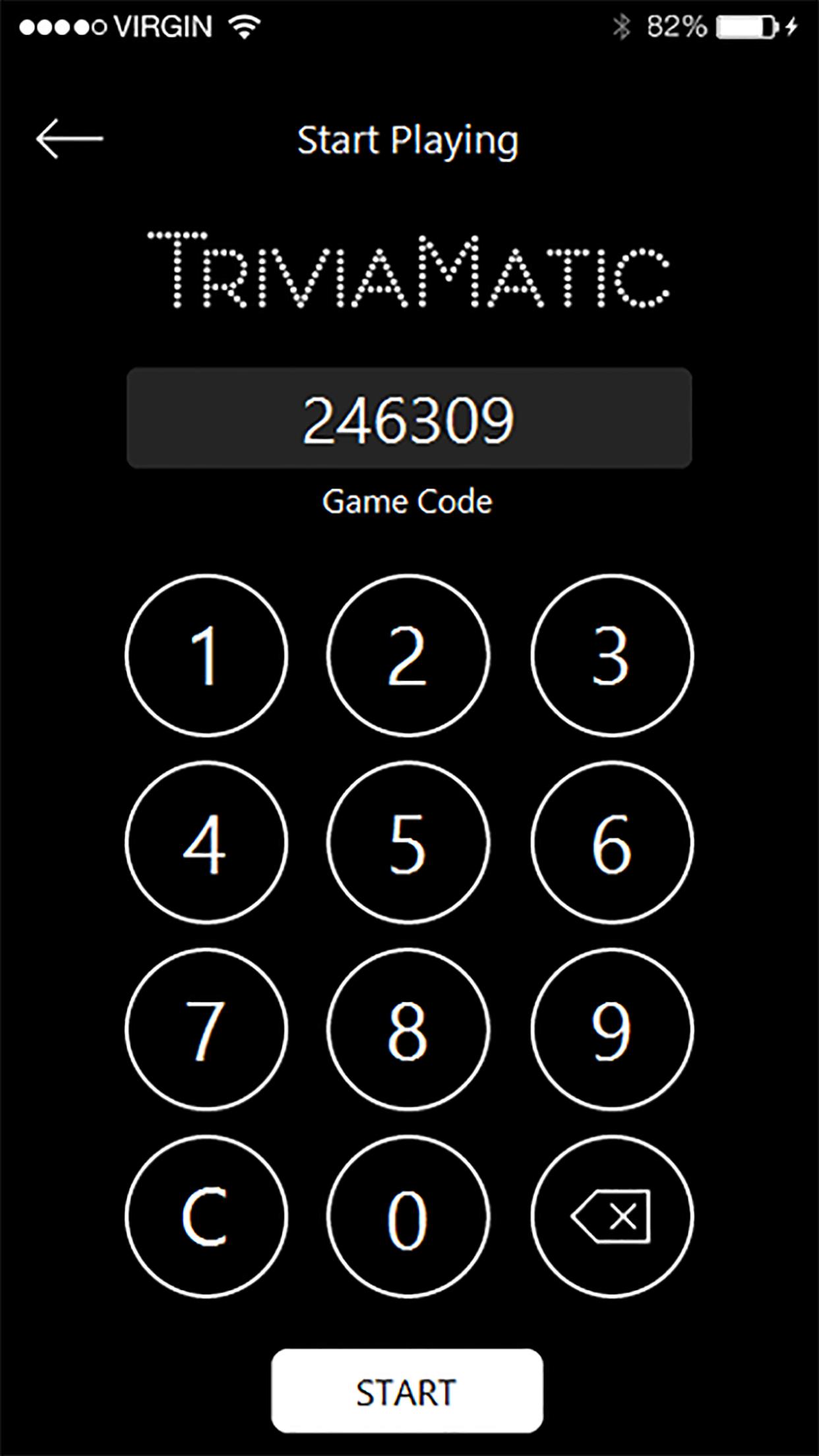Go back using the arrow icon

[x=69, y=138]
